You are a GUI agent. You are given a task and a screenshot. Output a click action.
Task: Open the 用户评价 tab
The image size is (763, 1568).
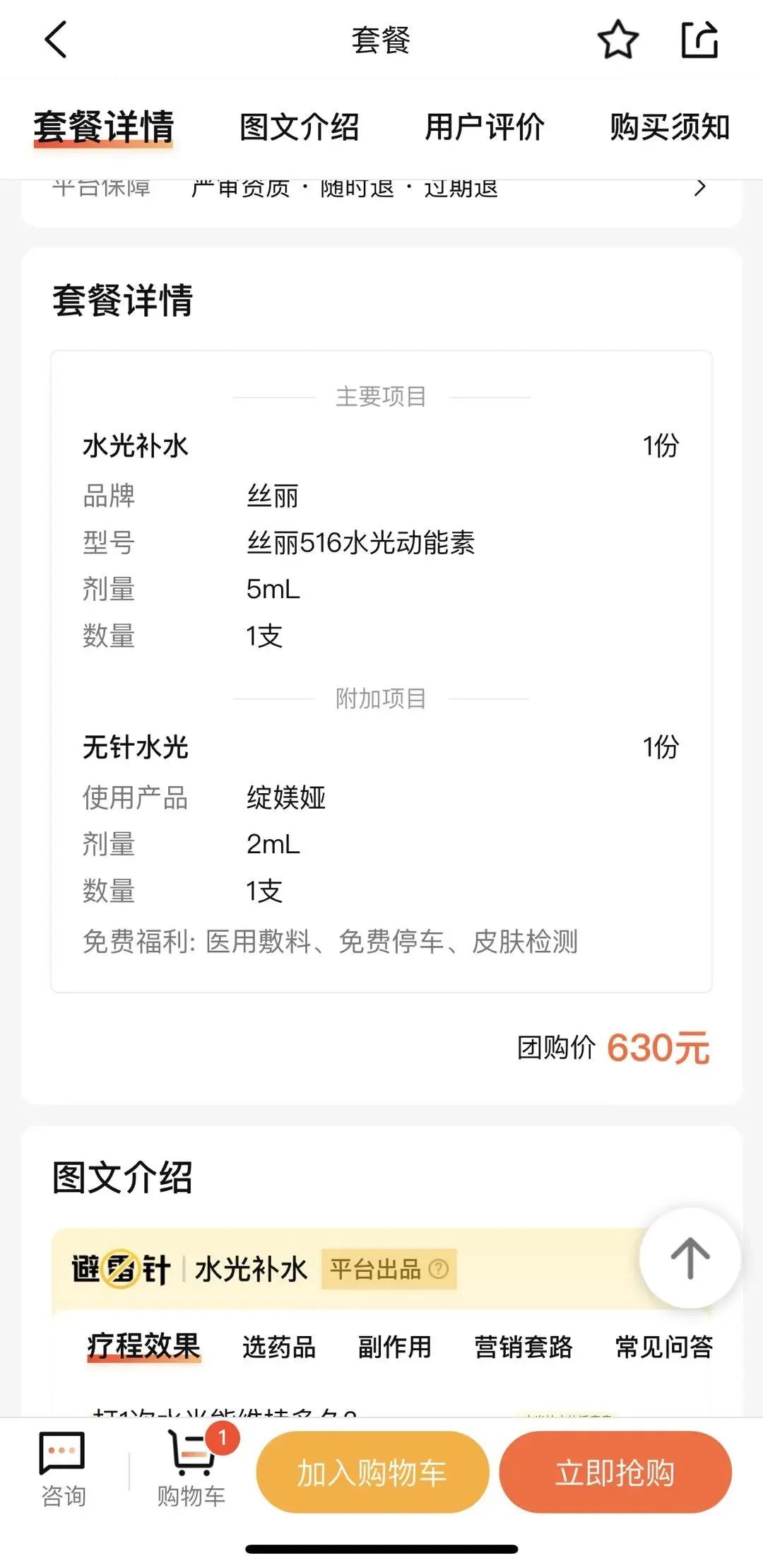[x=484, y=127]
